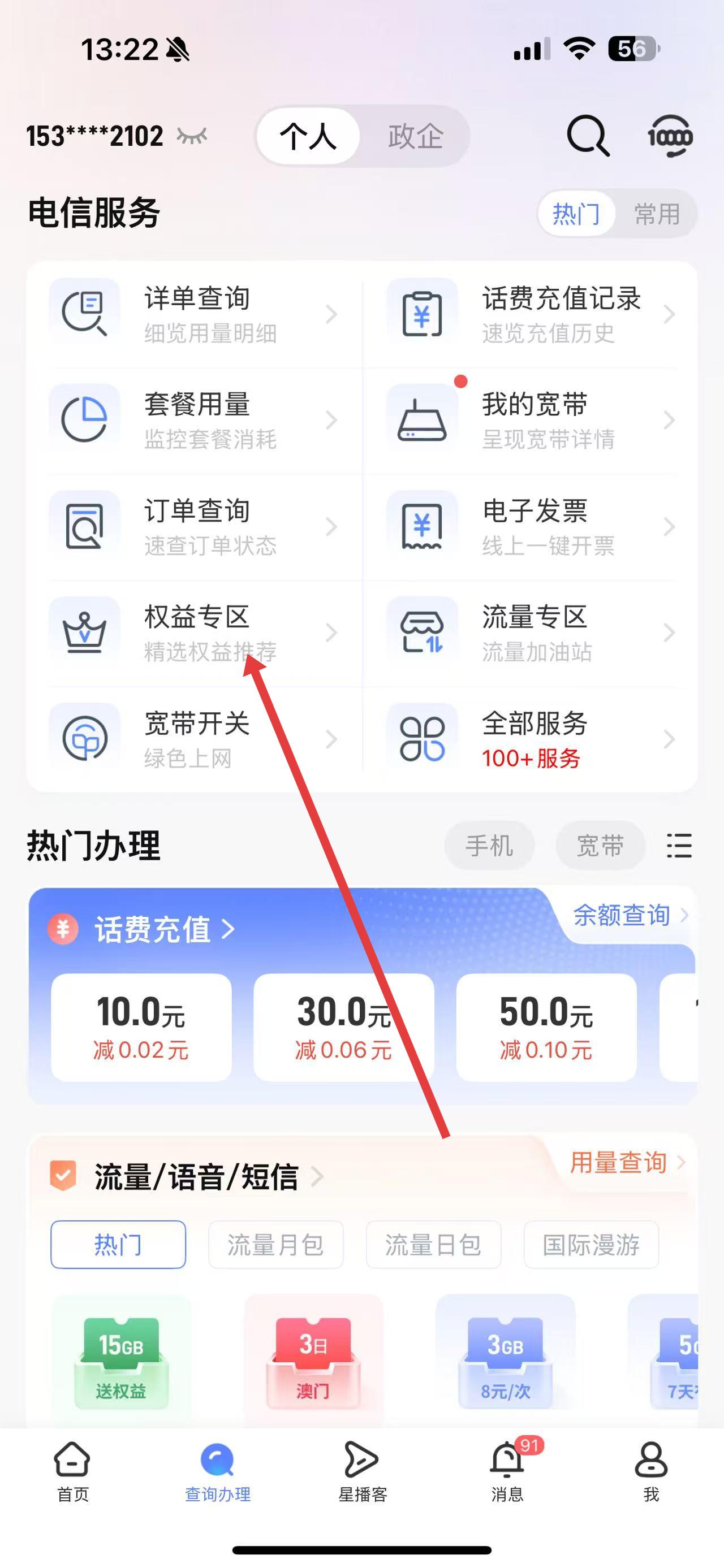Open the search magnifier icon

tap(587, 136)
